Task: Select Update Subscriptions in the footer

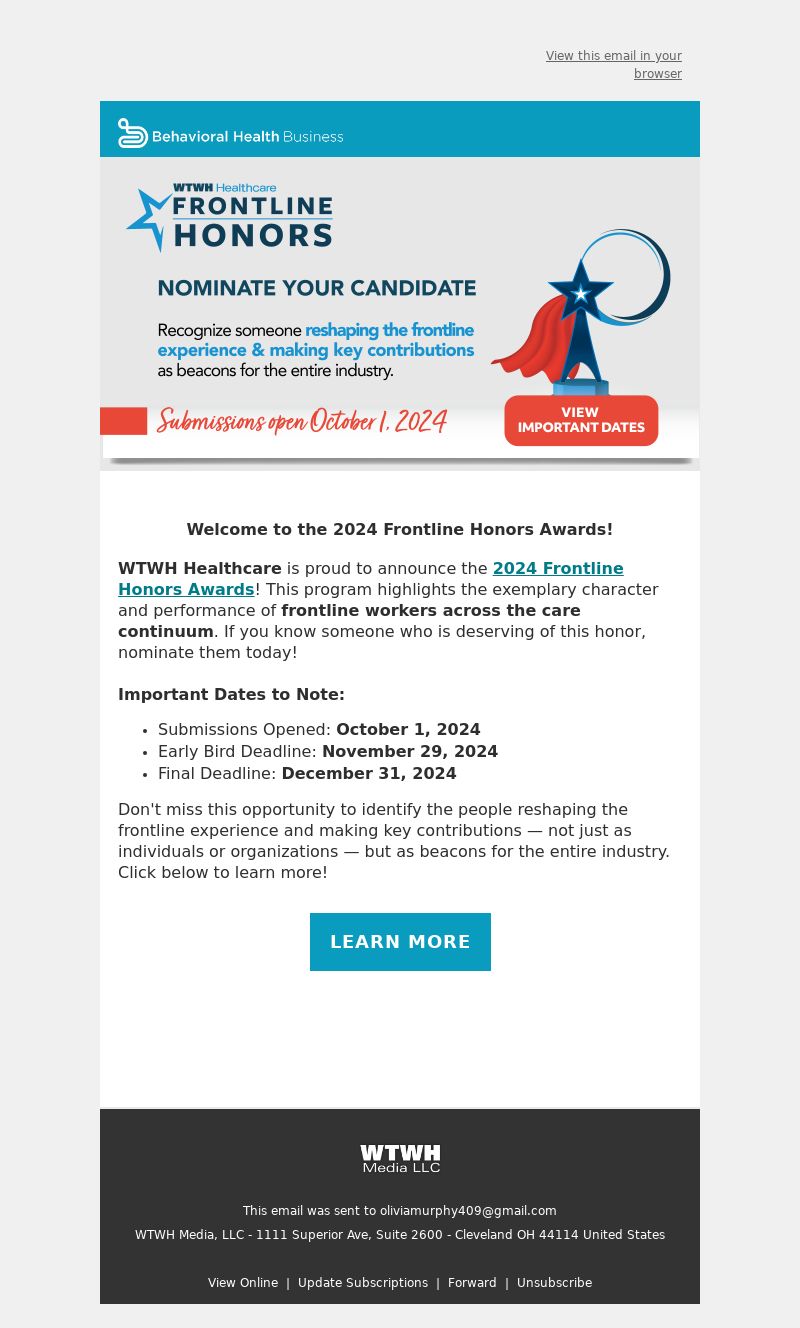Action: (x=363, y=1283)
